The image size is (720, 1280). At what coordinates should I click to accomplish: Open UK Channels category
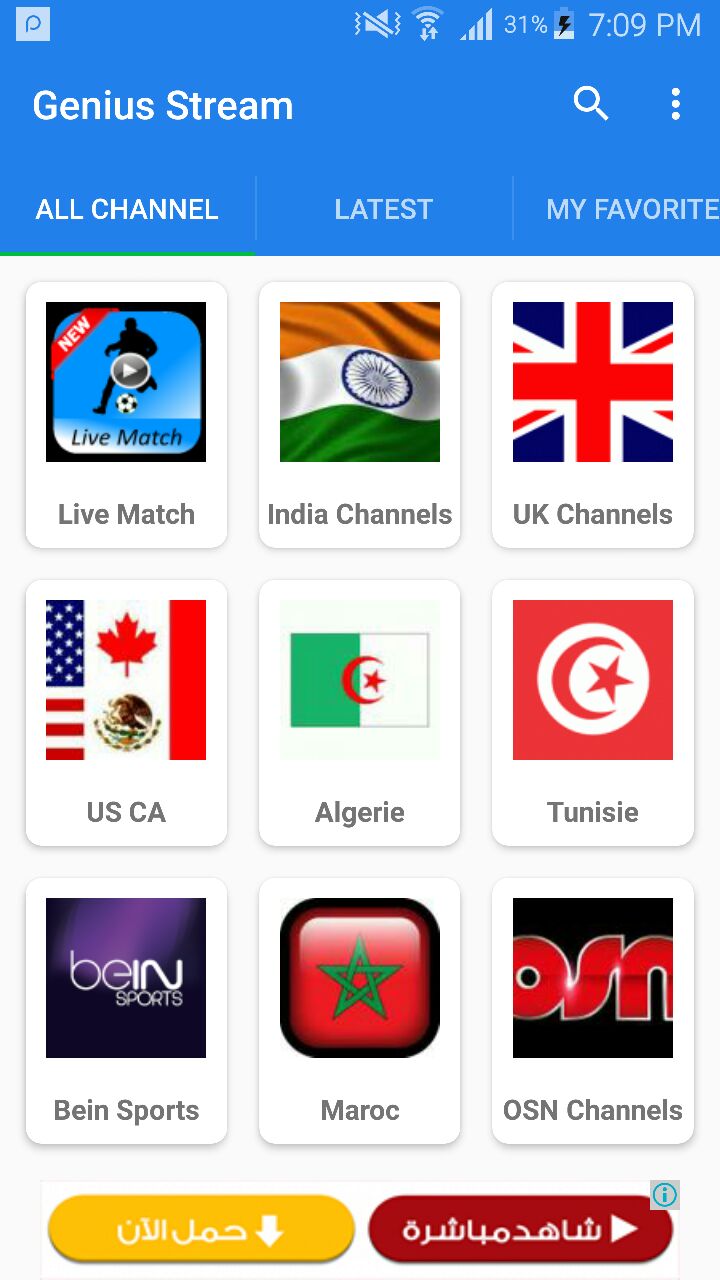tap(593, 414)
